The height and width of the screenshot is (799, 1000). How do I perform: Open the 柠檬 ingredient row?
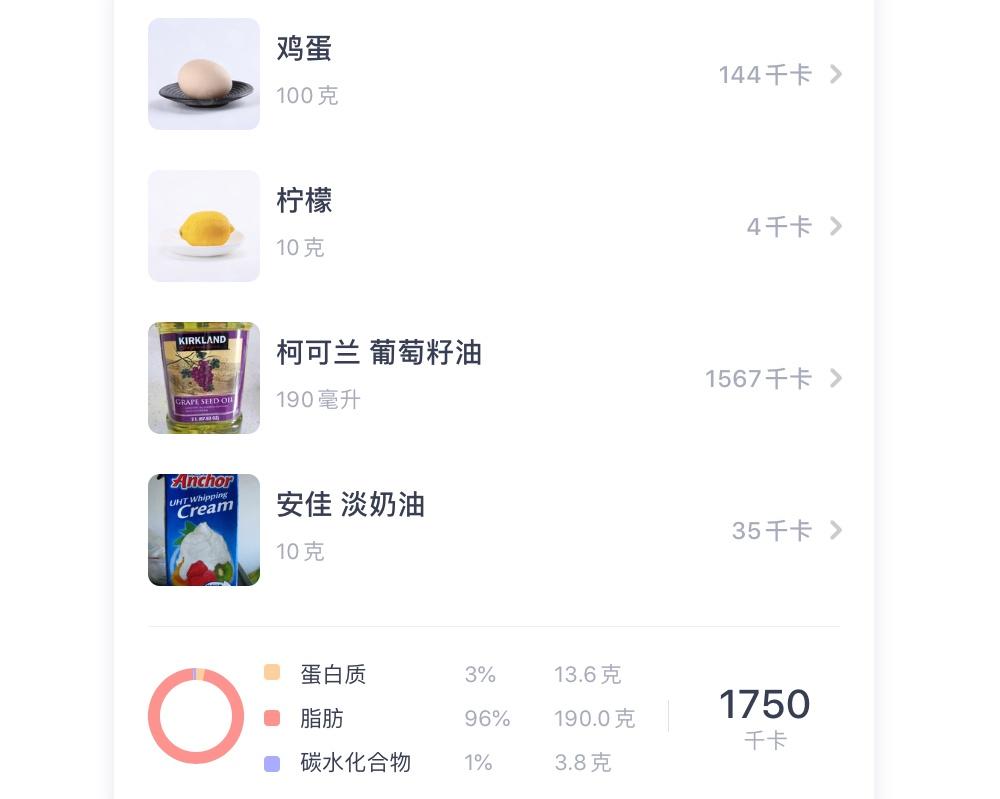pyautogui.click(x=494, y=226)
